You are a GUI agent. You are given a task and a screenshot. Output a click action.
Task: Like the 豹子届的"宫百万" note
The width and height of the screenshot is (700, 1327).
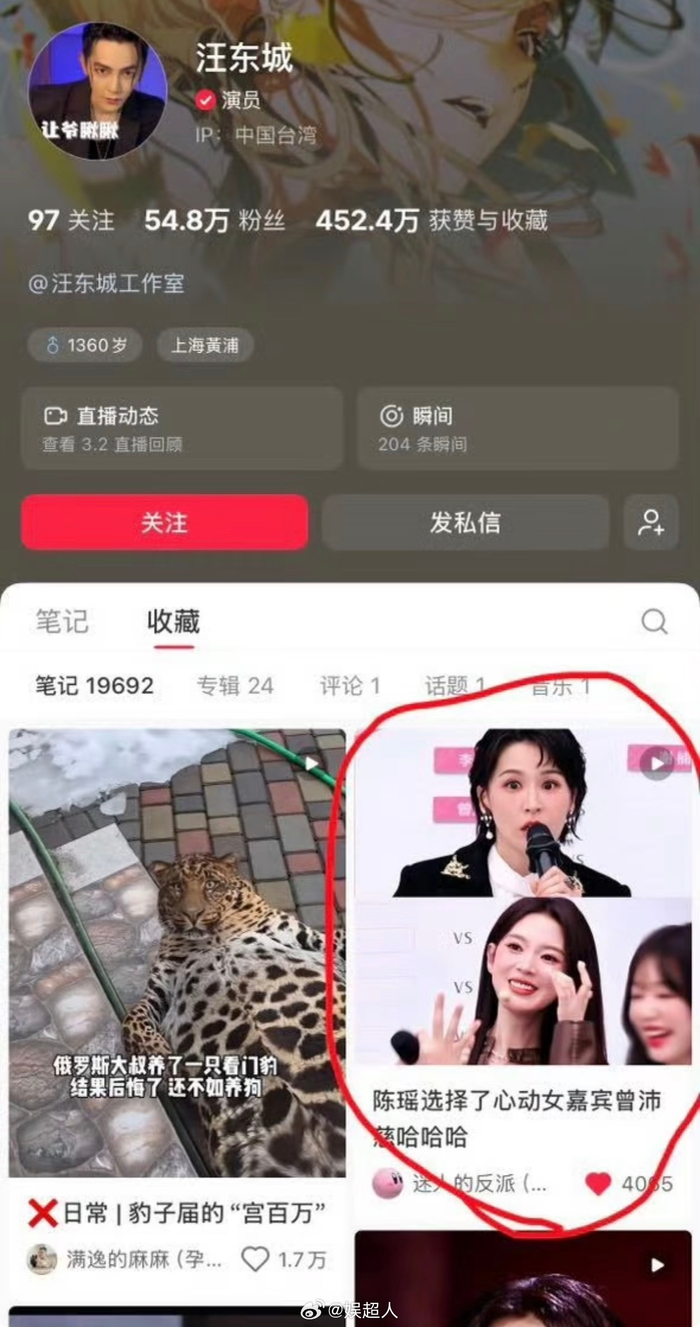(256, 1259)
